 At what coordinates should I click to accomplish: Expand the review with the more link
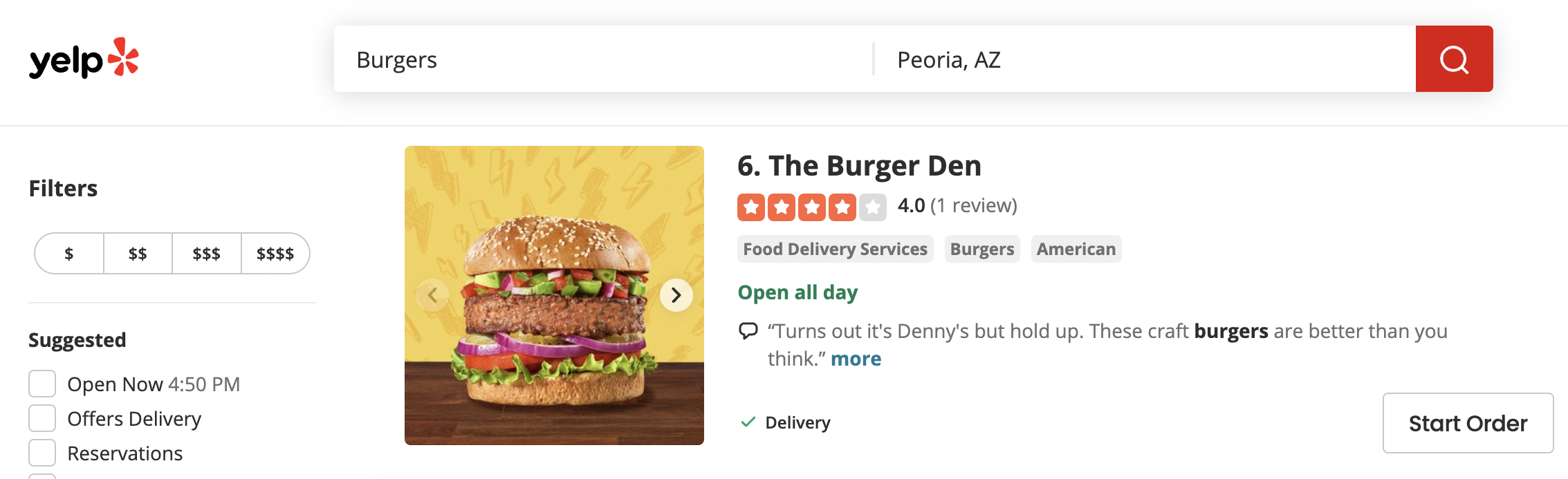pos(856,359)
